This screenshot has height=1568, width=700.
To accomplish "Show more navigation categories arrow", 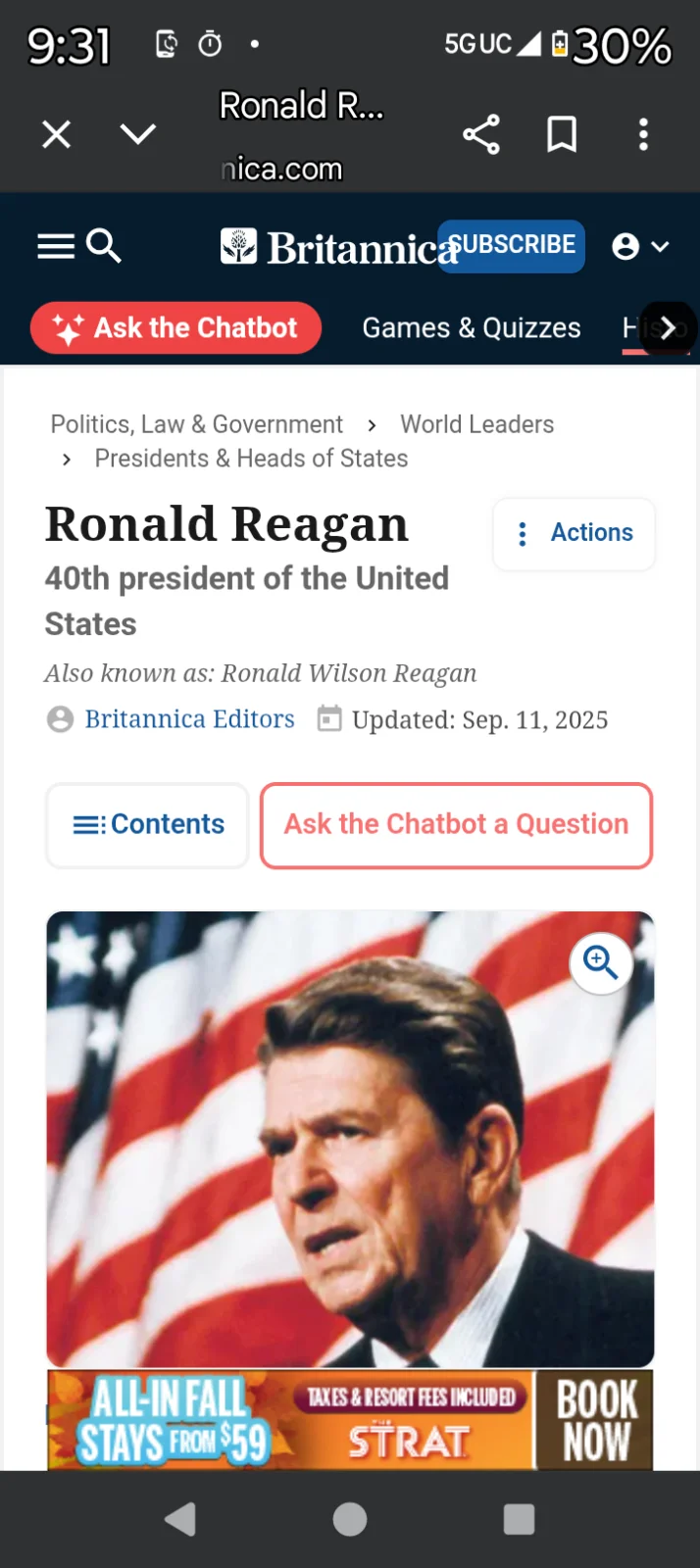I will (668, 328).
